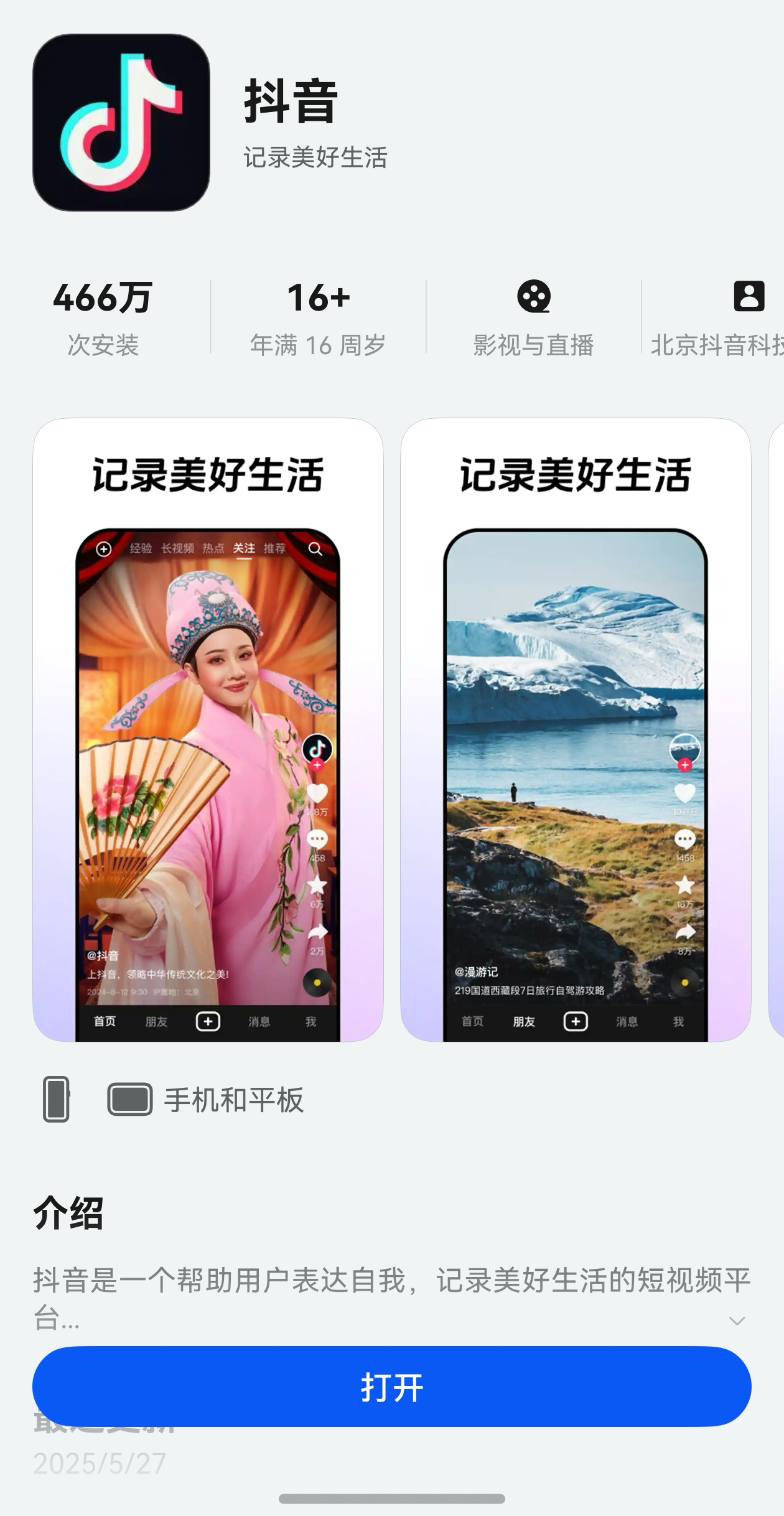The image size is (784, 1516).
Task: Click the plus camera icon in opera screenshot
Action: (x=103, y=550)
